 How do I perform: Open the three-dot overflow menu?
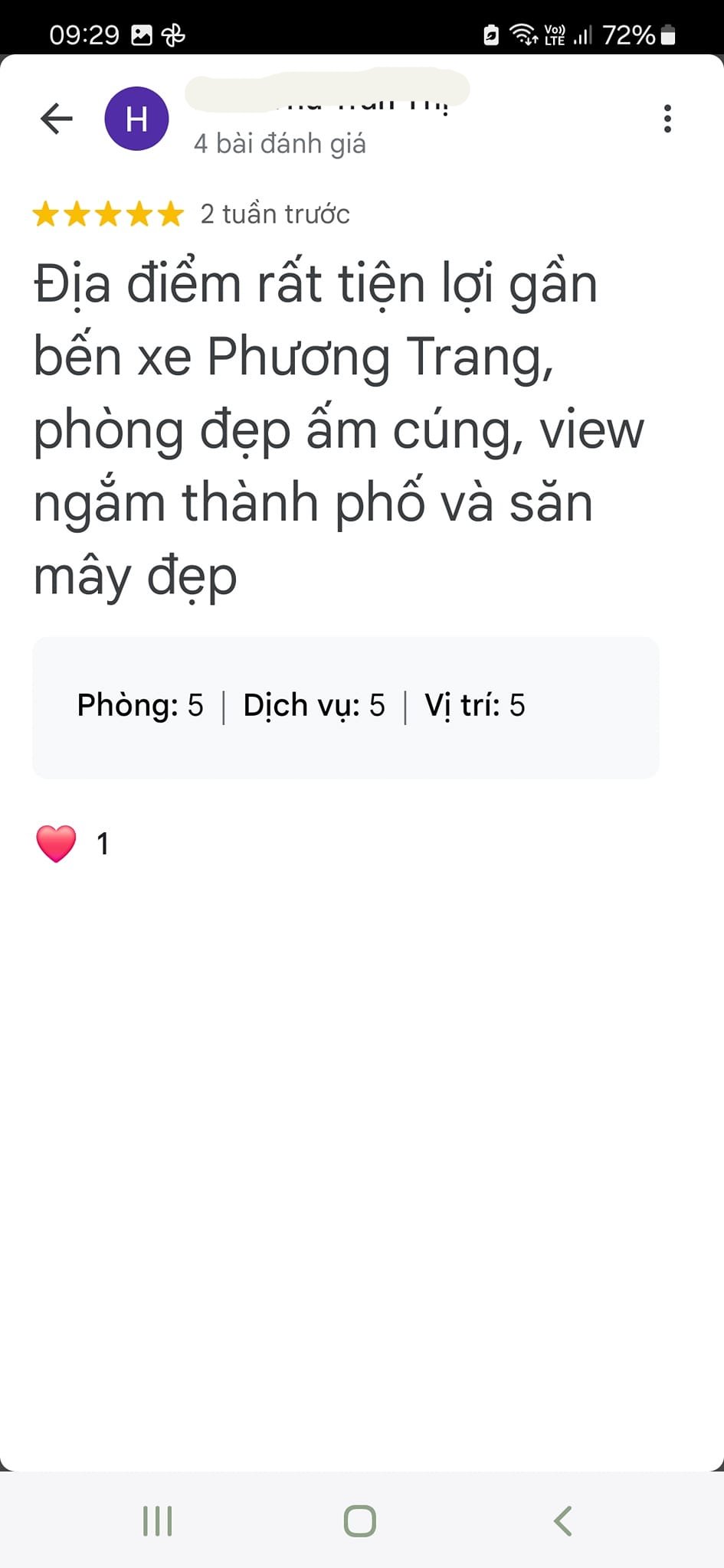(x=667, y=119)
